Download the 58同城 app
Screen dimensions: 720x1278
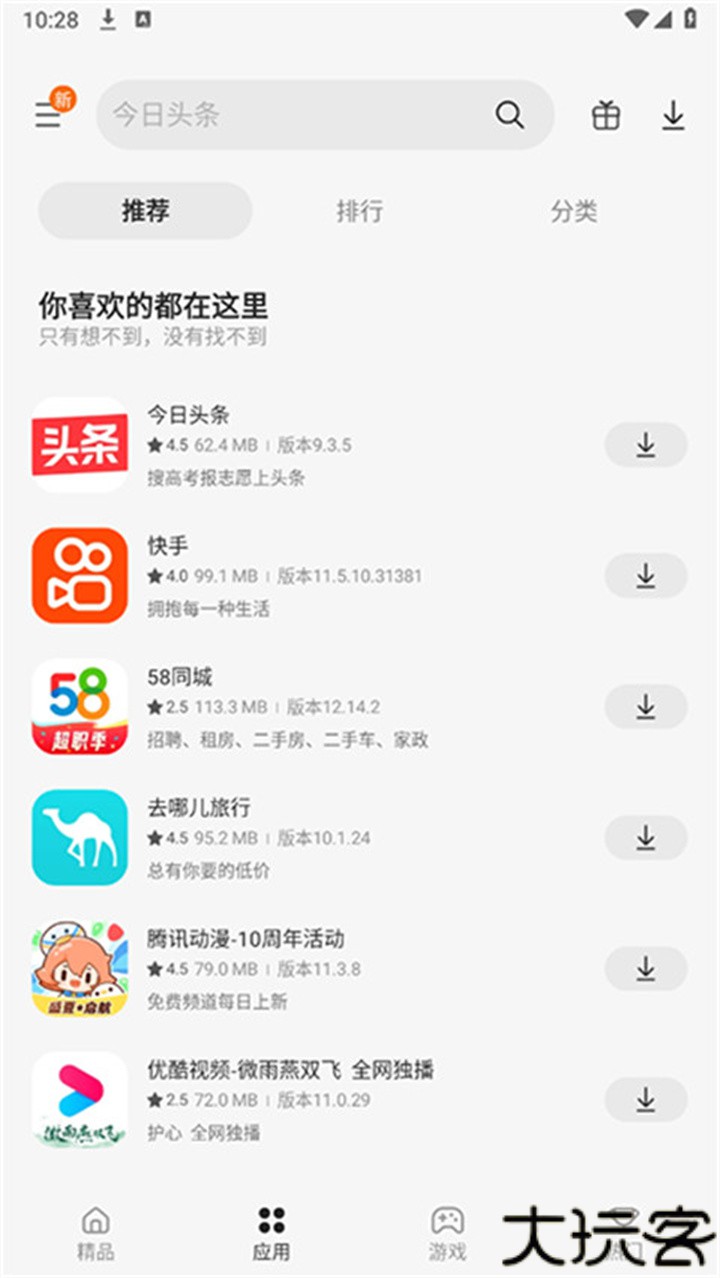(645, 707)
